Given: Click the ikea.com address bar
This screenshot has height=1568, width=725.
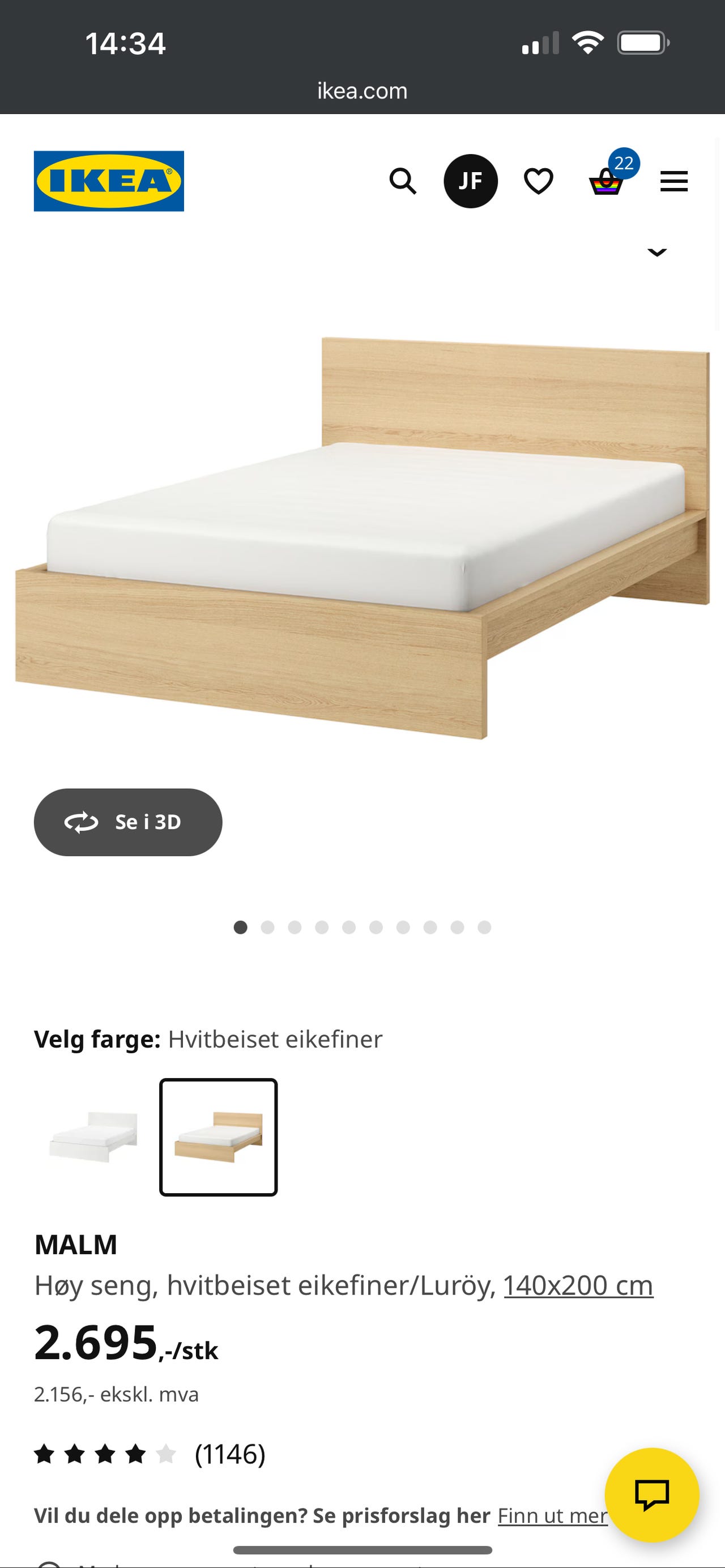Looking at the screenshot, I should point(362,91).
